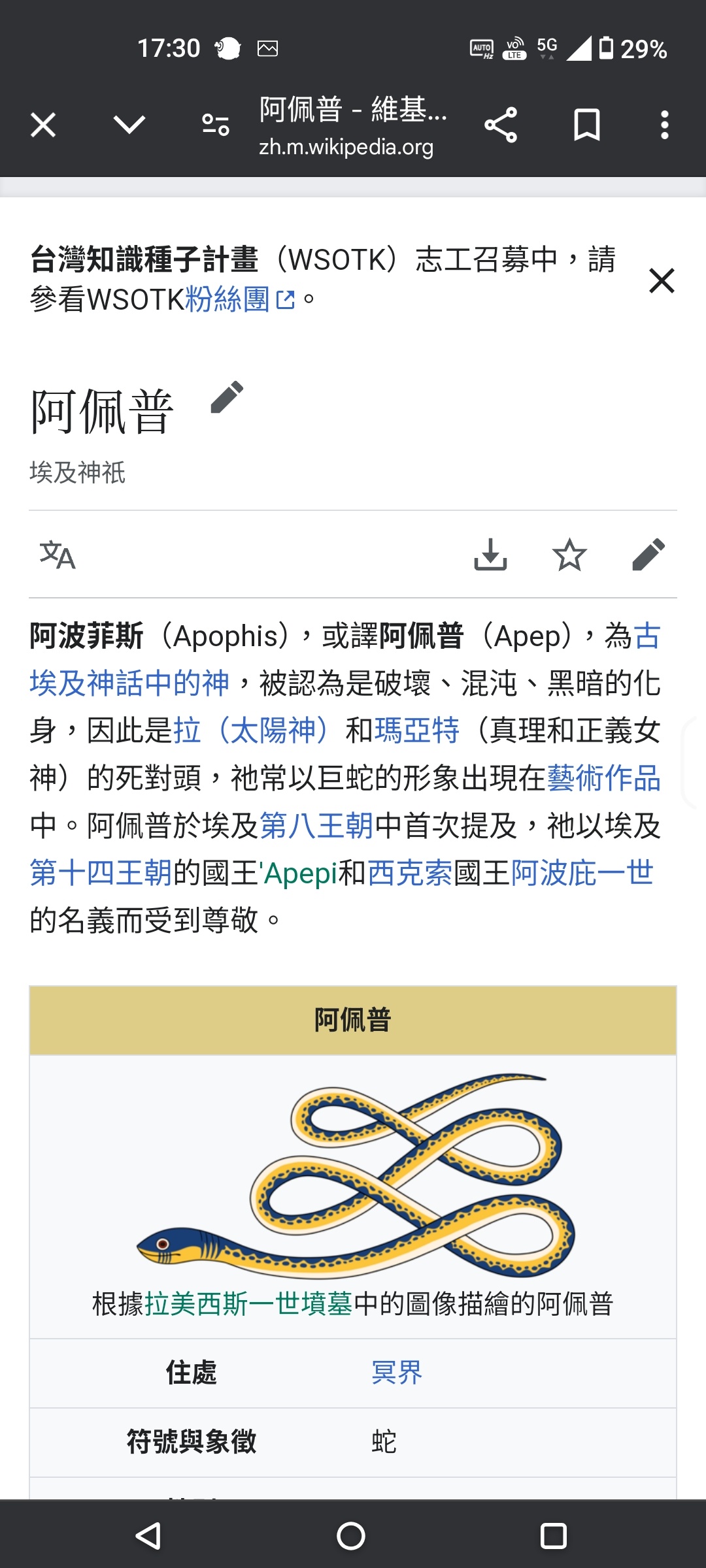Open the 拉美西斯一世墳墓 caption link

tap(248, 1304)
